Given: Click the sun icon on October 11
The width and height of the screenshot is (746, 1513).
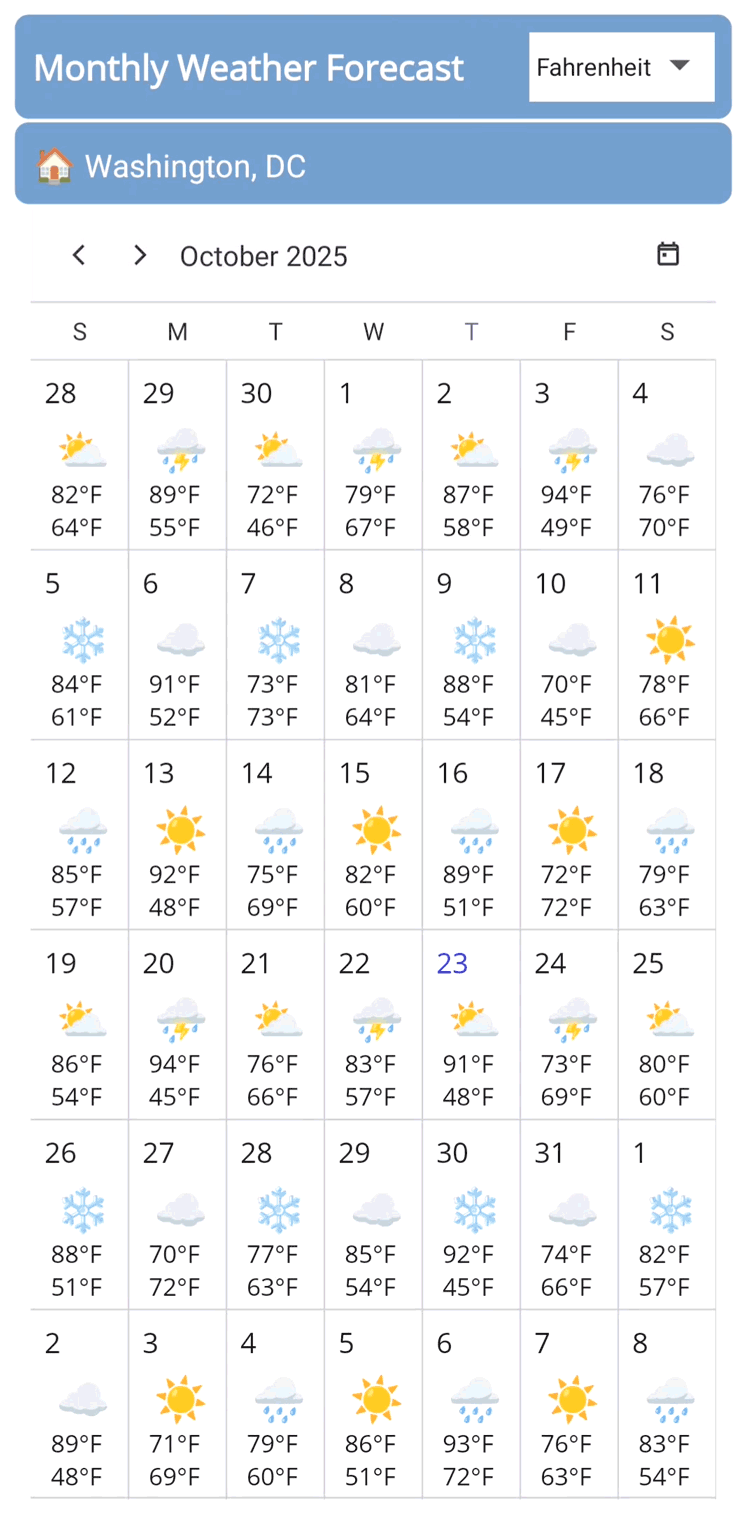Looking at the screenshot, I should [x=667, y=640].
